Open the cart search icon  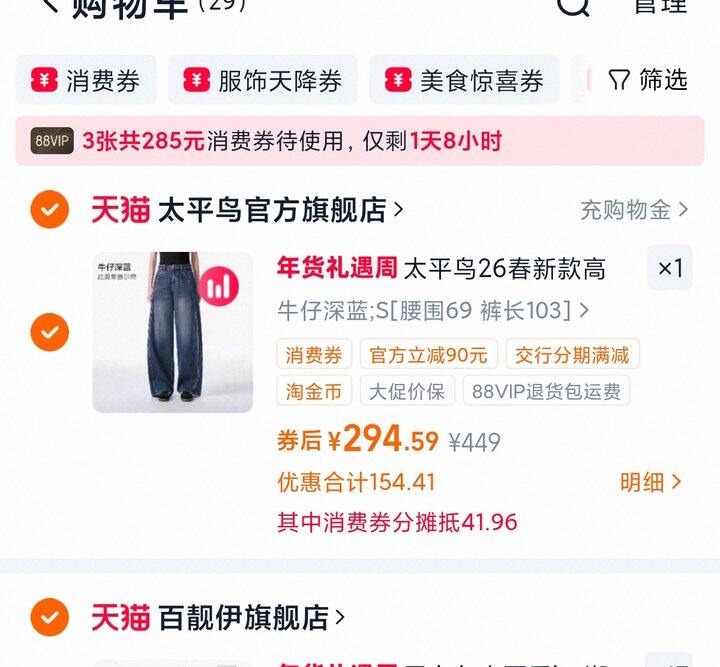pyautogui.click(x=574, y=6)
